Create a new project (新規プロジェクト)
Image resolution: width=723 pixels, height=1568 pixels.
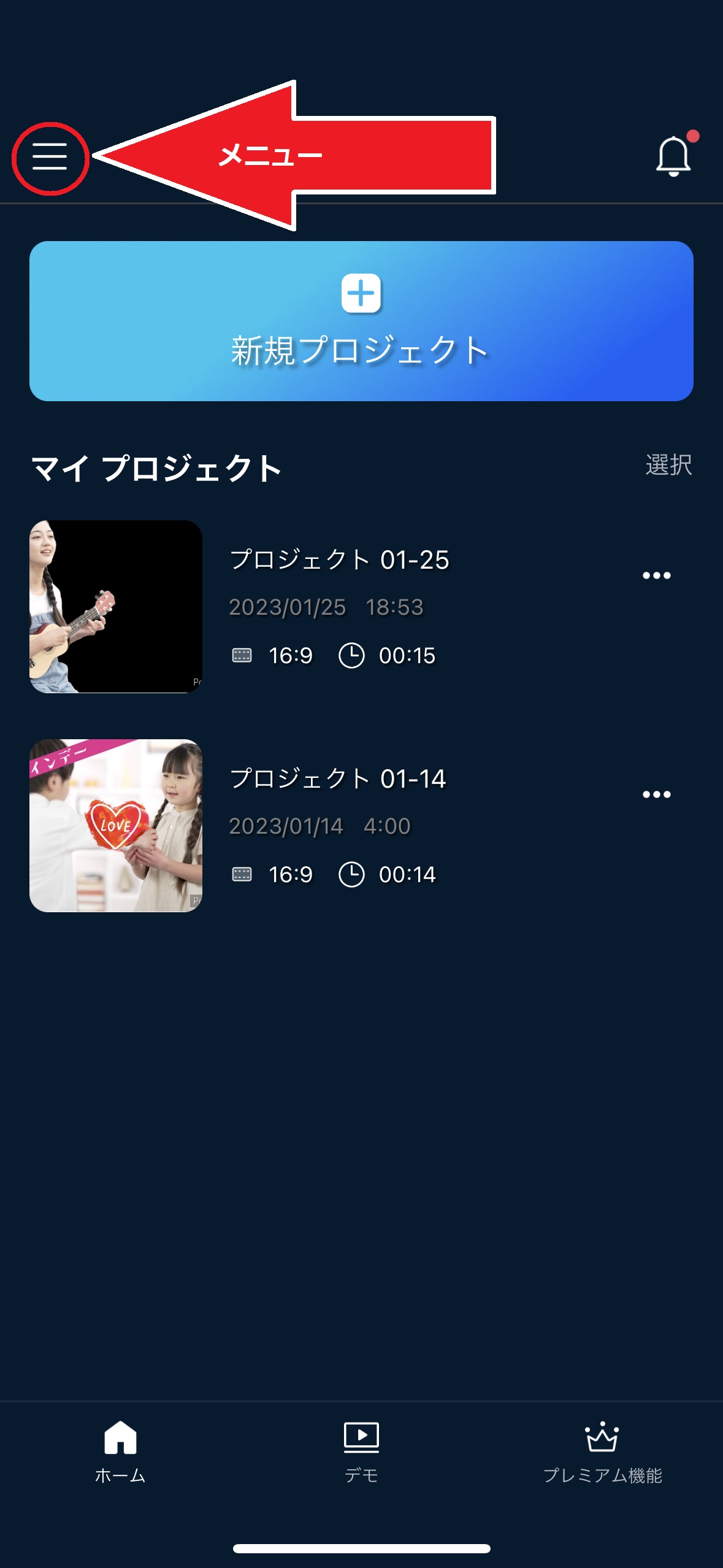[361, 321]
